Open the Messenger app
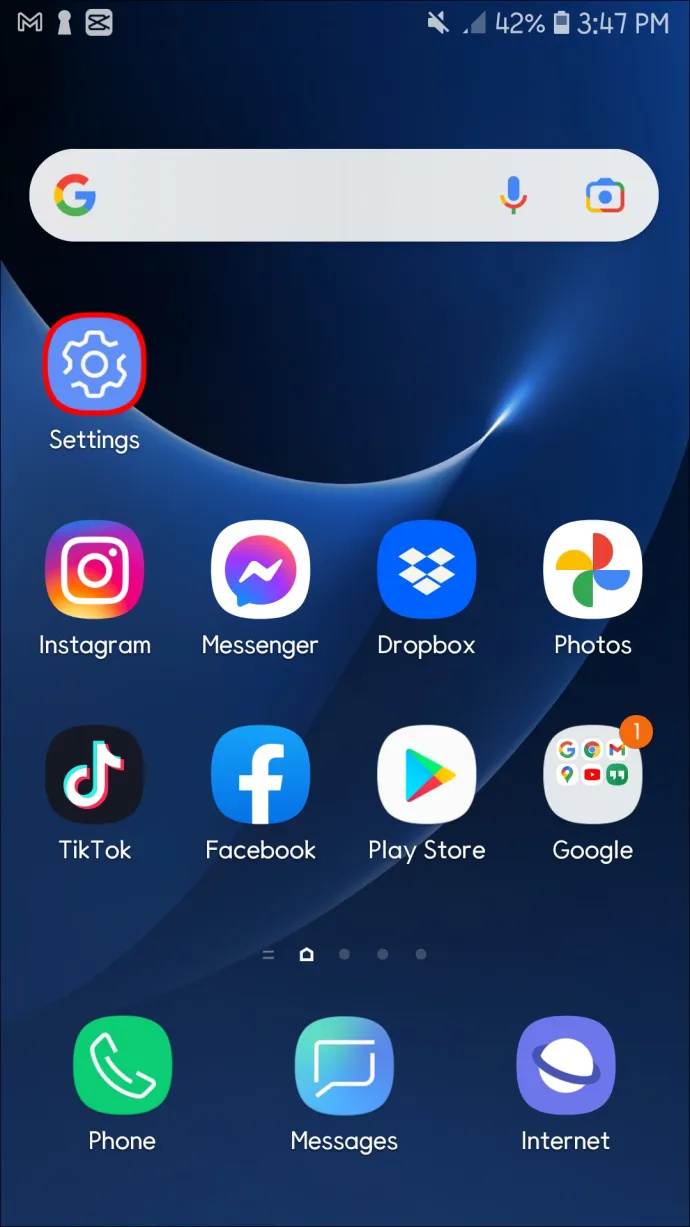The width and height of the screenshot is (690, 1227). (260, 570)
